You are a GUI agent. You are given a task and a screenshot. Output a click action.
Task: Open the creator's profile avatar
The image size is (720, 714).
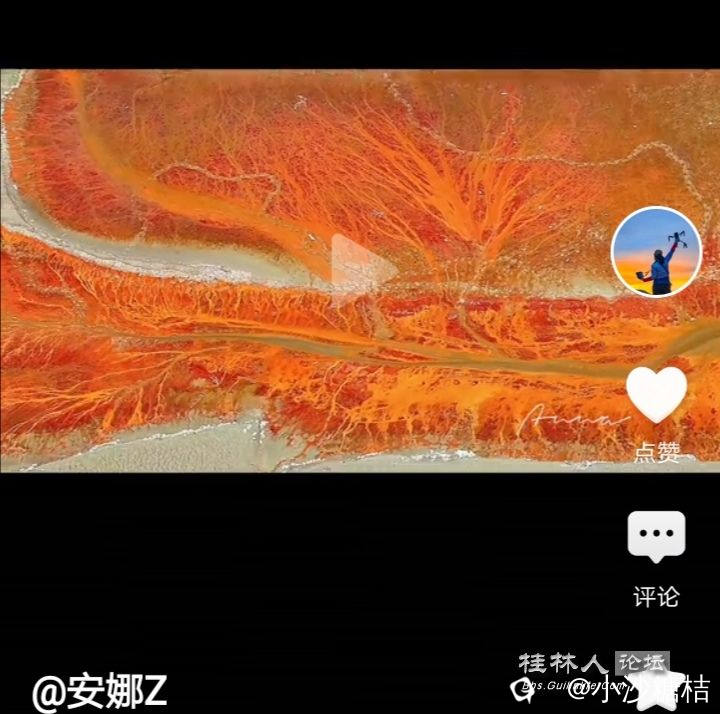656,252
